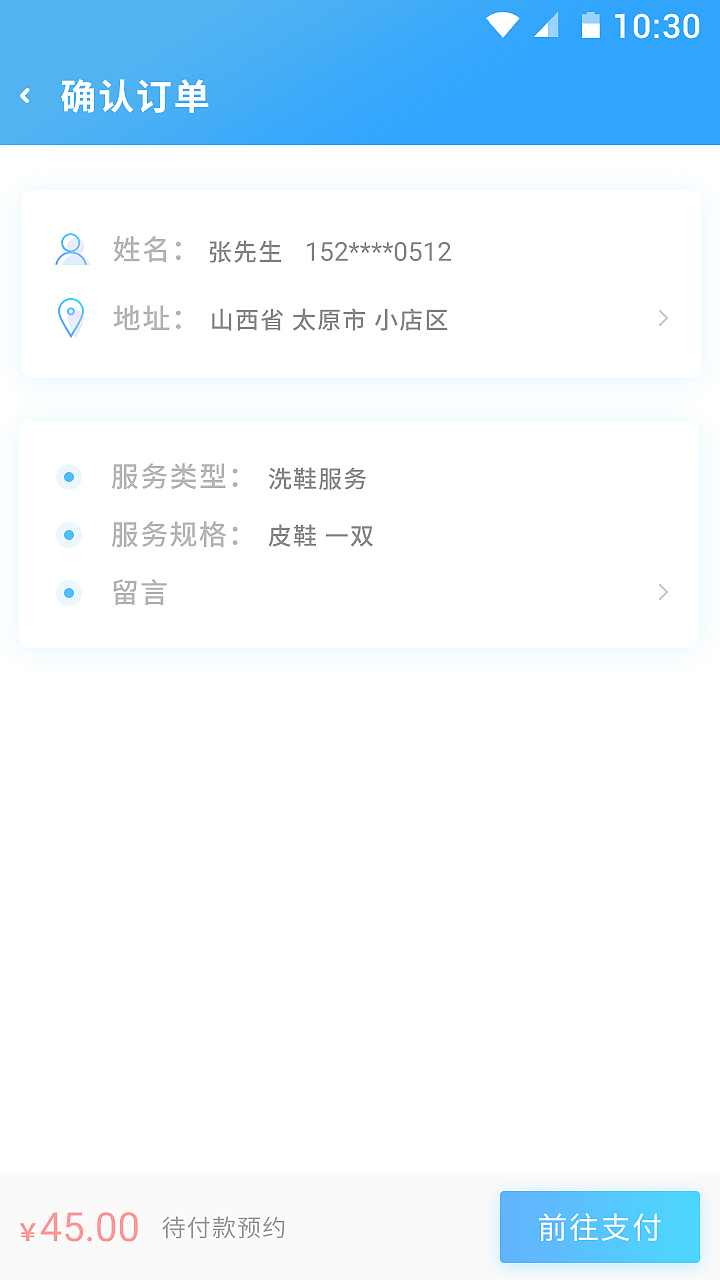
Task: Click the blue dot icon beside 服务规格
Action: [x=69, y=535]
